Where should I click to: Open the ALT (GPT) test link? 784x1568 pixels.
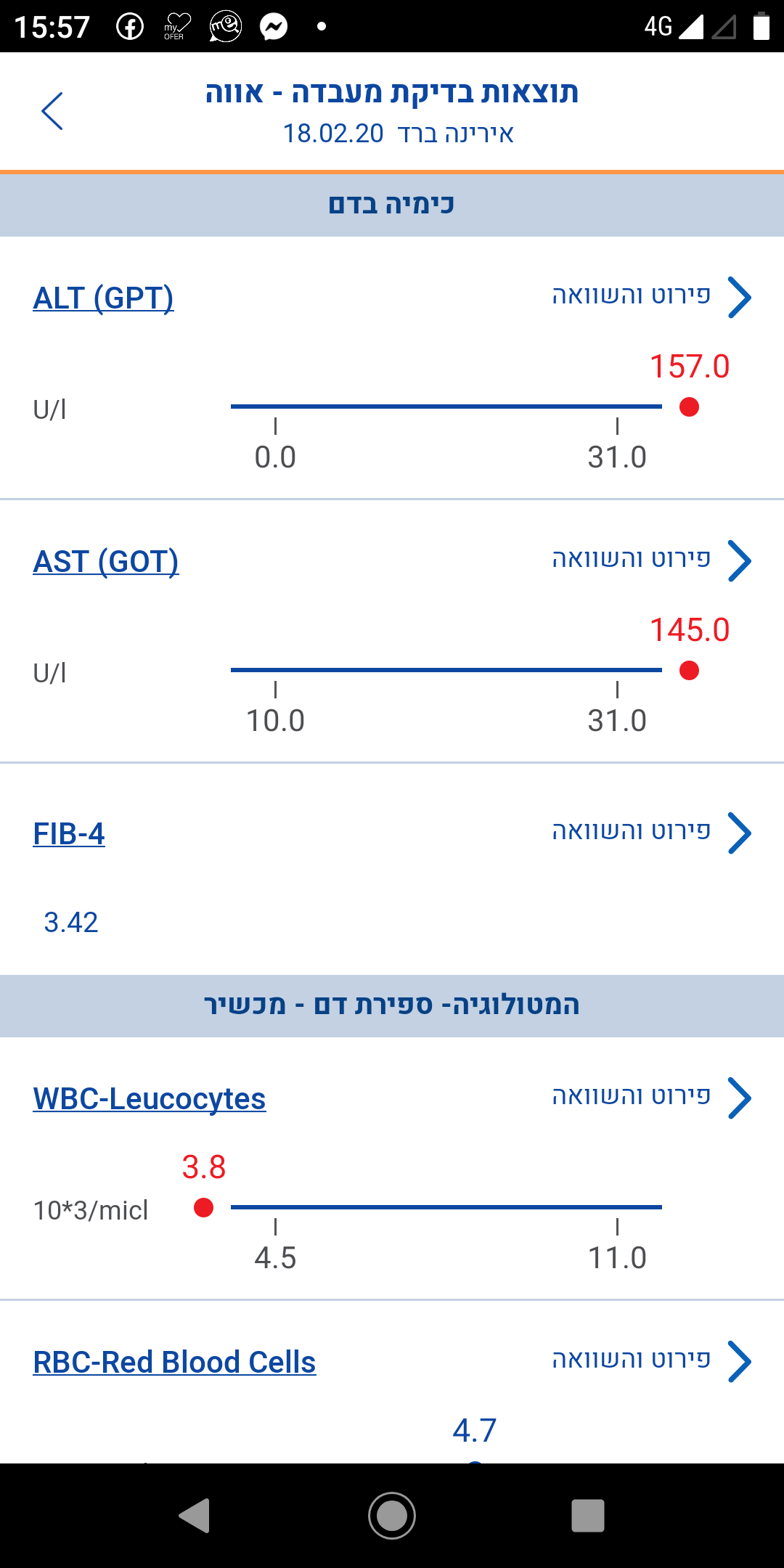coord(103,298)
